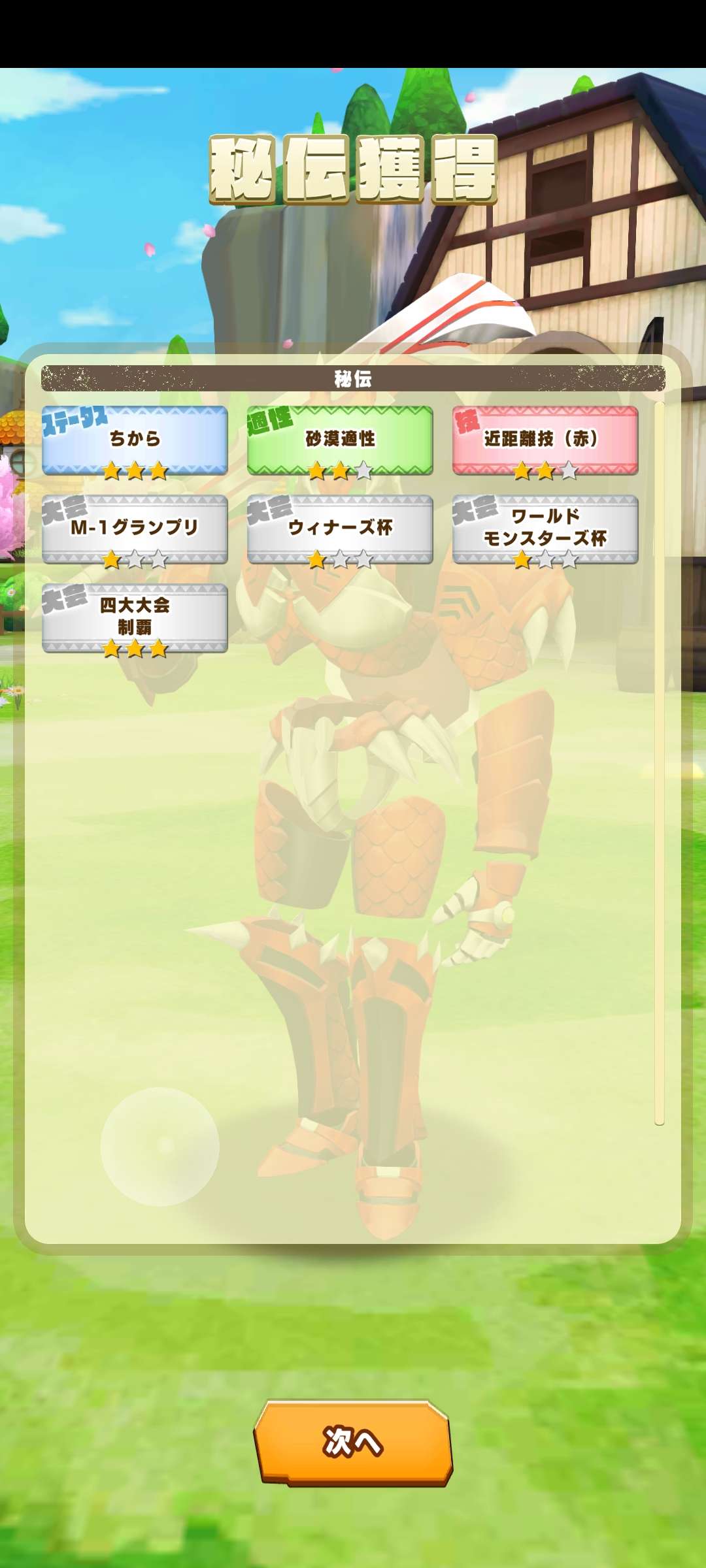The width and height of the screenshot is (706, 1568).
Task: Tap the ウィナーズ杯 tournament card
Action: 340,529
